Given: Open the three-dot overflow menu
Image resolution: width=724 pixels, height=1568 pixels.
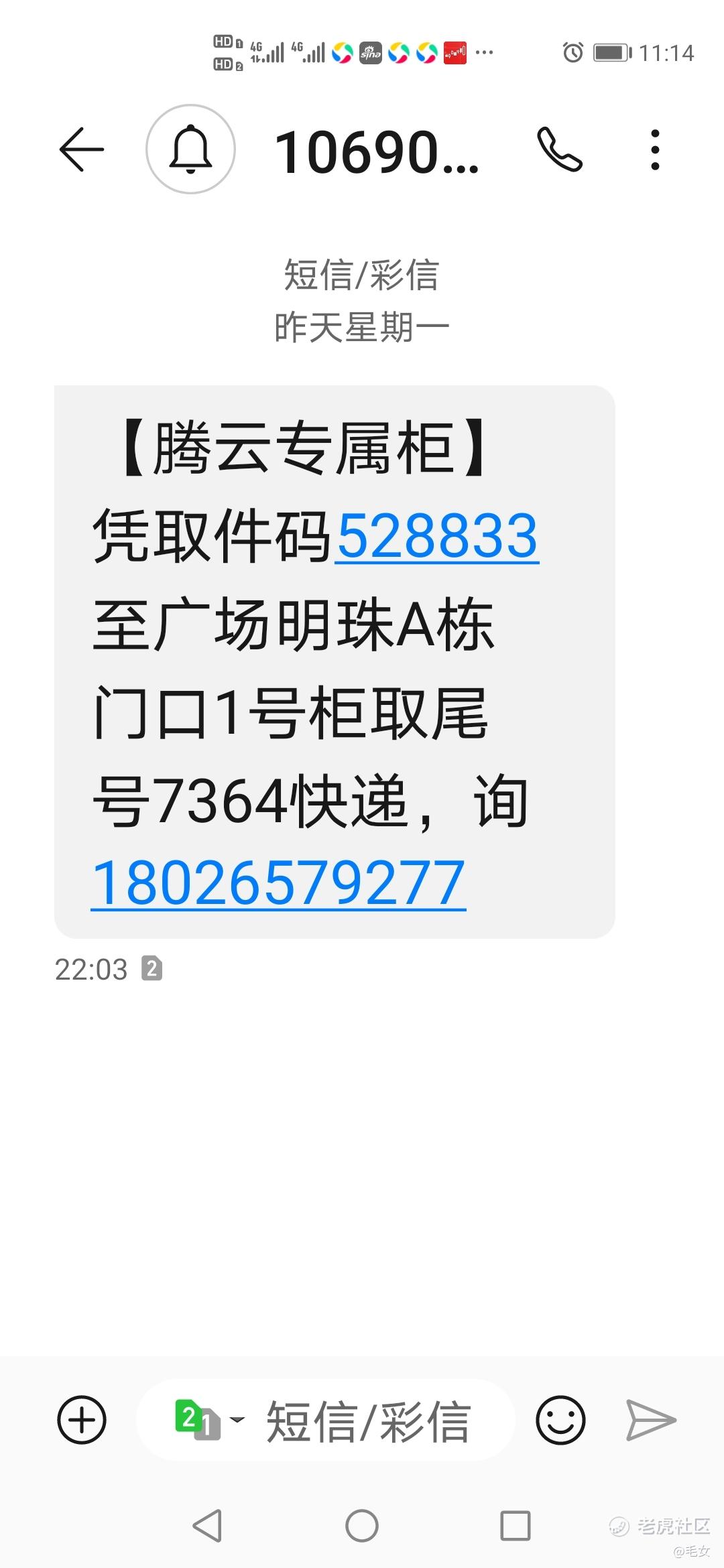Looking at the screenshot, I should pos(655,149).
